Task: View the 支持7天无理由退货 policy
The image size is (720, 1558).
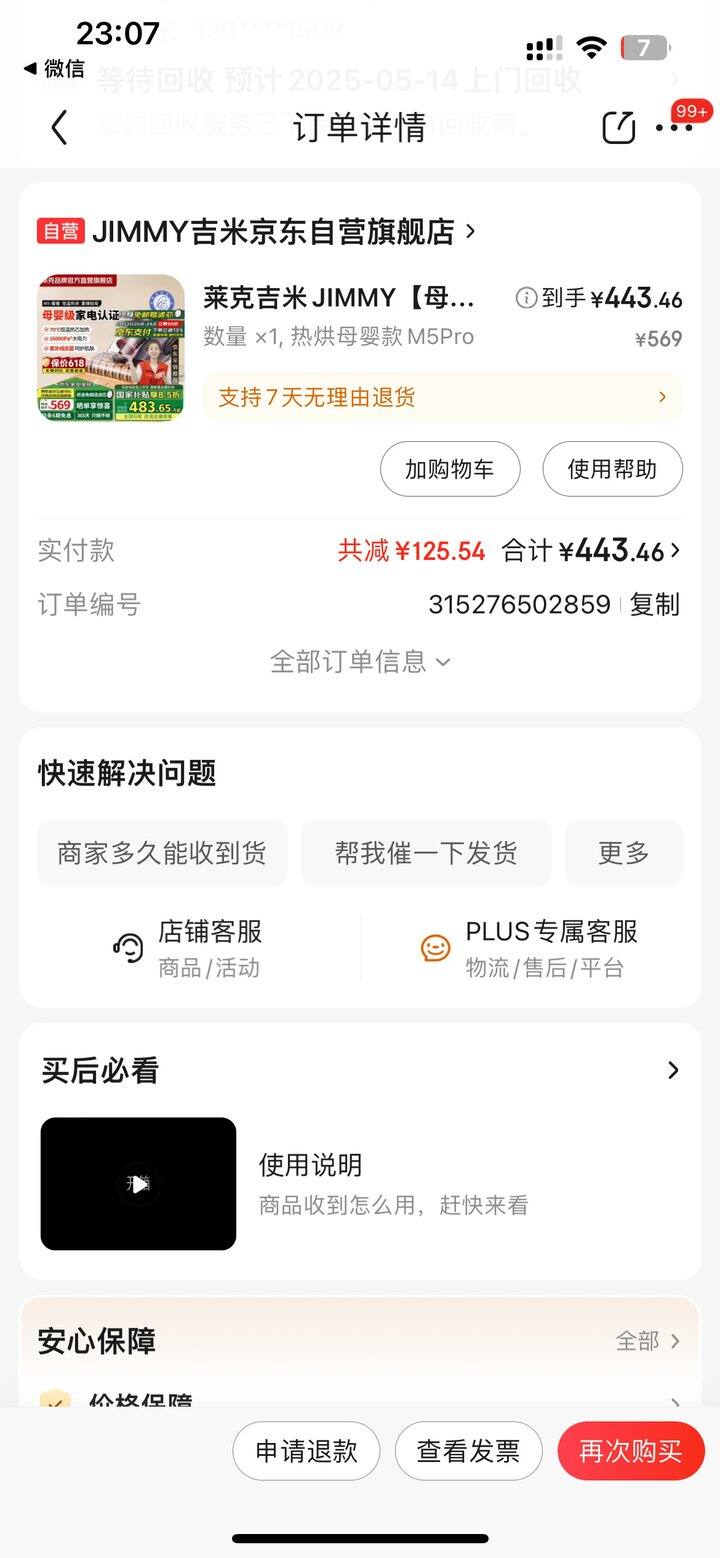Action: click(x=443, y=397)
